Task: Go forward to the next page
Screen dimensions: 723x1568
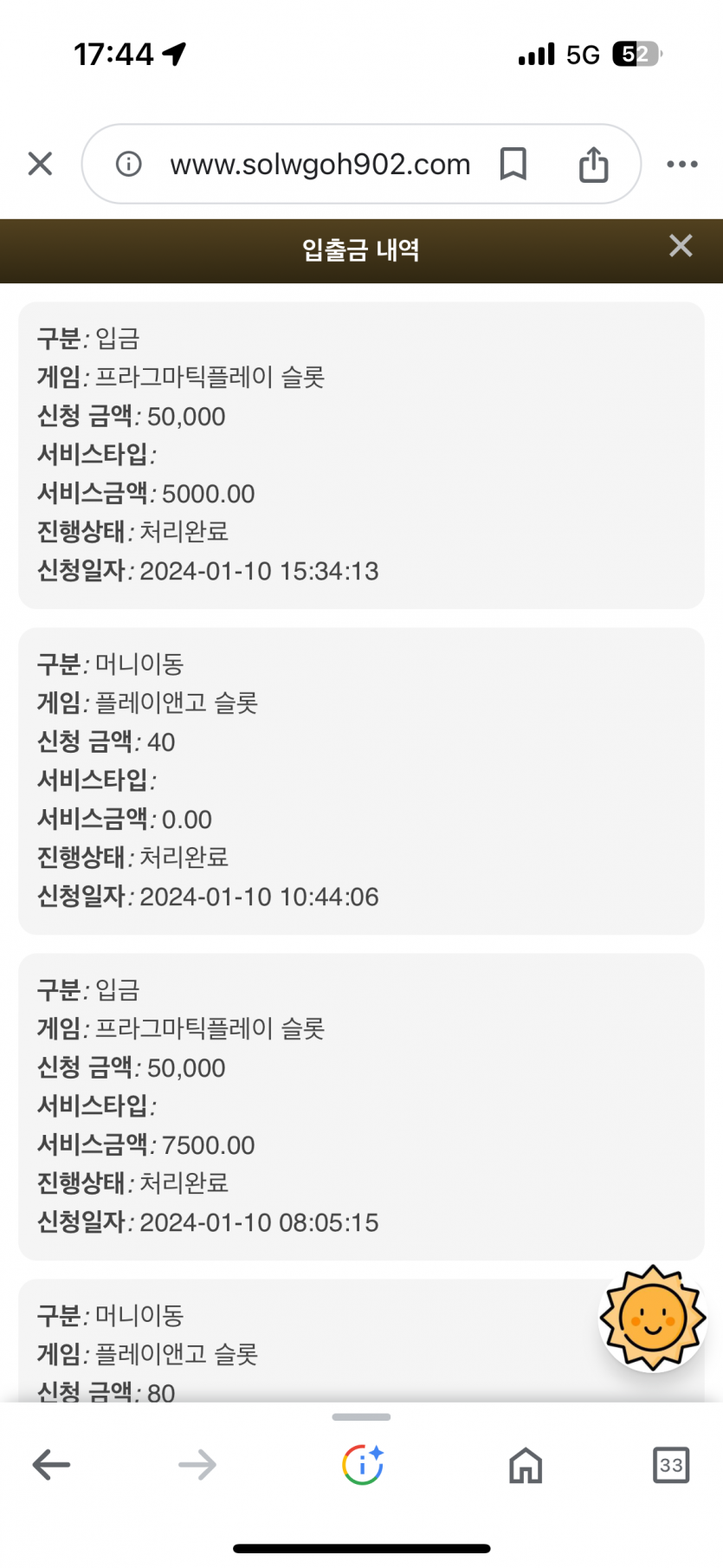Action: click(x=197, y=1465)
